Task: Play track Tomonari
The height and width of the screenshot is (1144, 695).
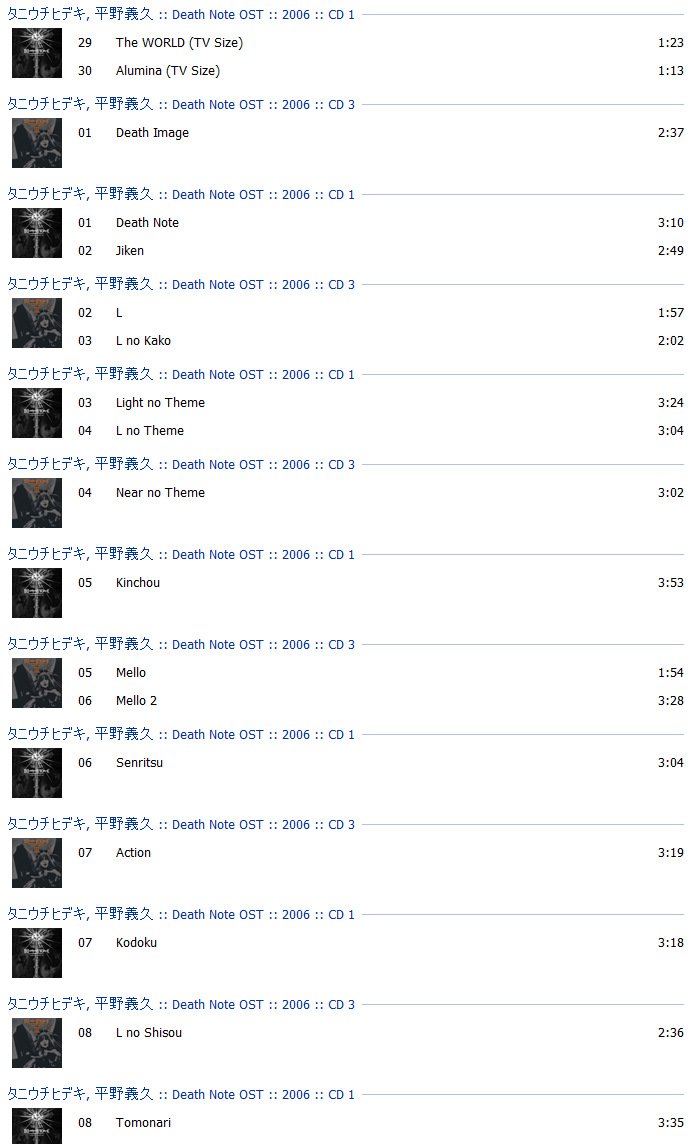Action: pos(143,1123)
